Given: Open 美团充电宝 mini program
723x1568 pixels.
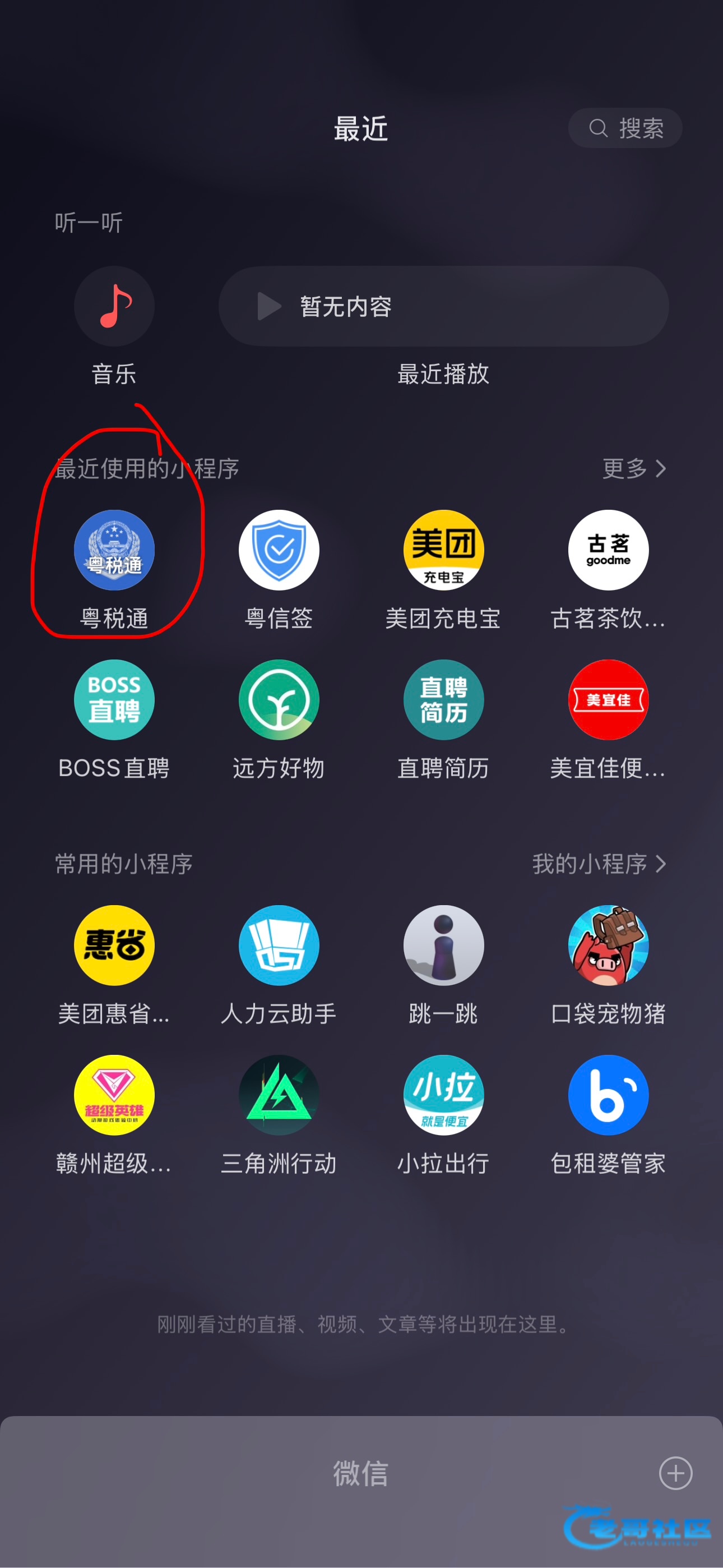Looking at the screenshot, I should (443, 550).
